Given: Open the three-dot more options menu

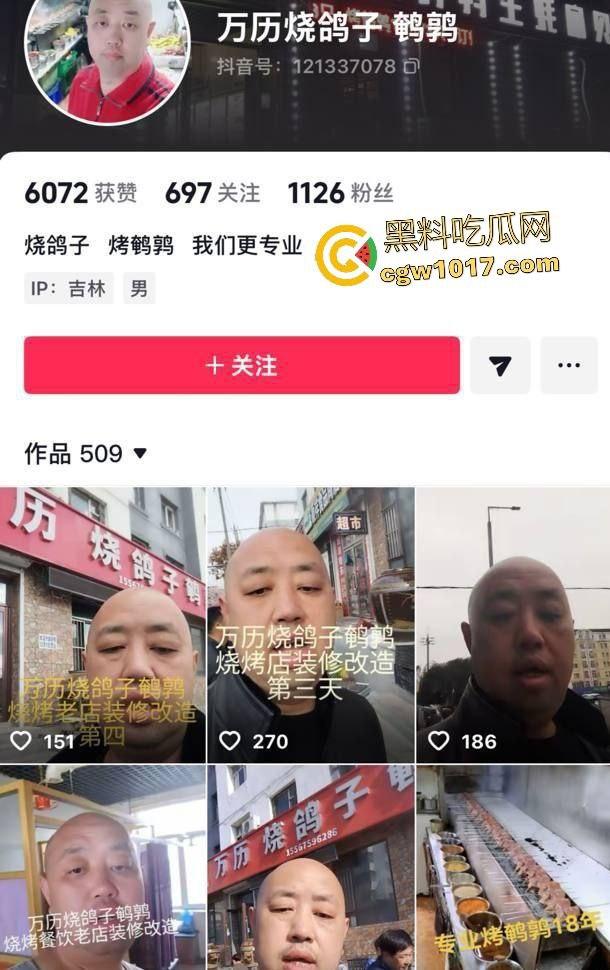Looking at the screenshot, I should tap(569, 365).
